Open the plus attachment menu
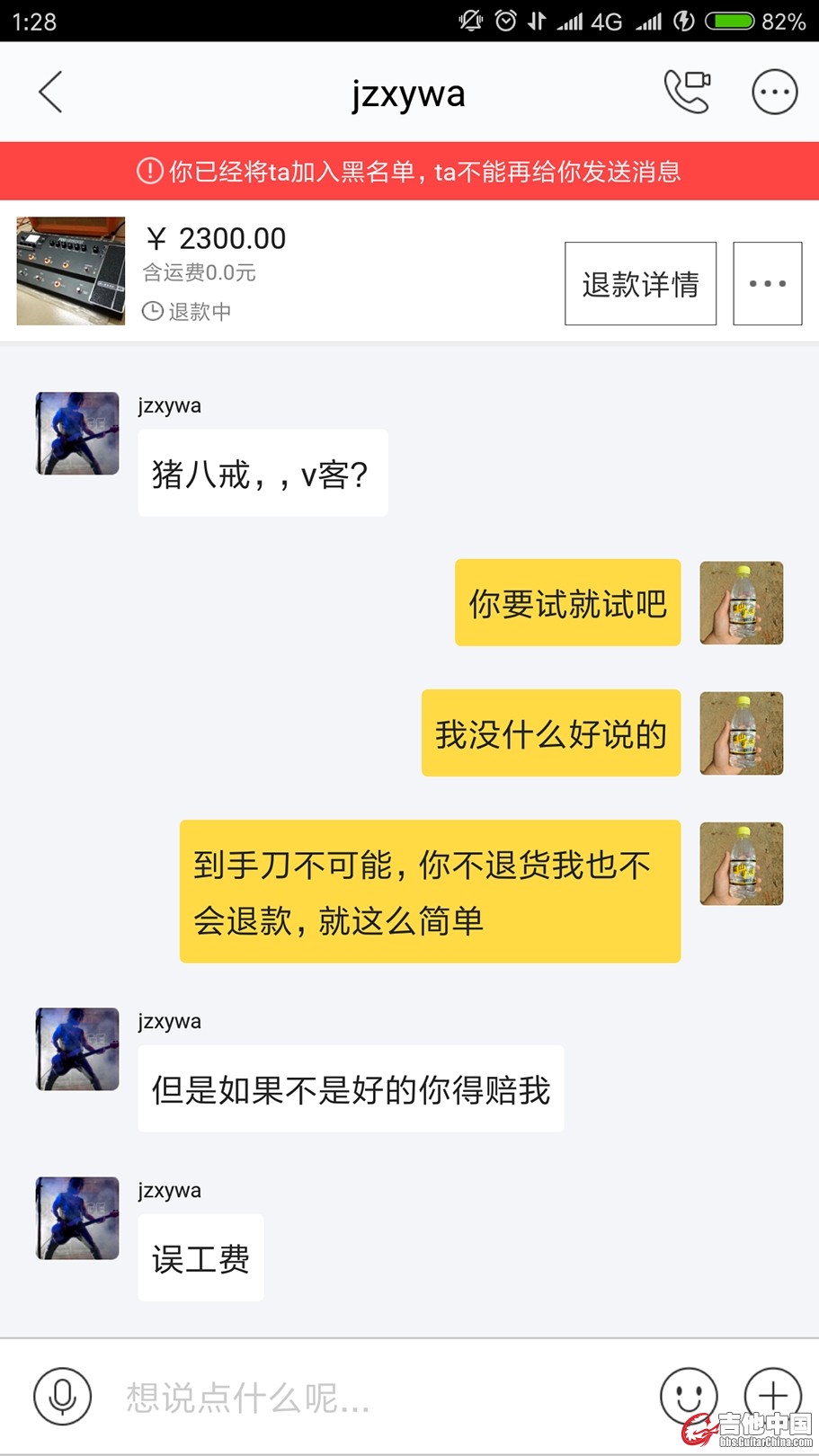The height and width of the screenshot is (1456, 819). [x=772, y=1395]
